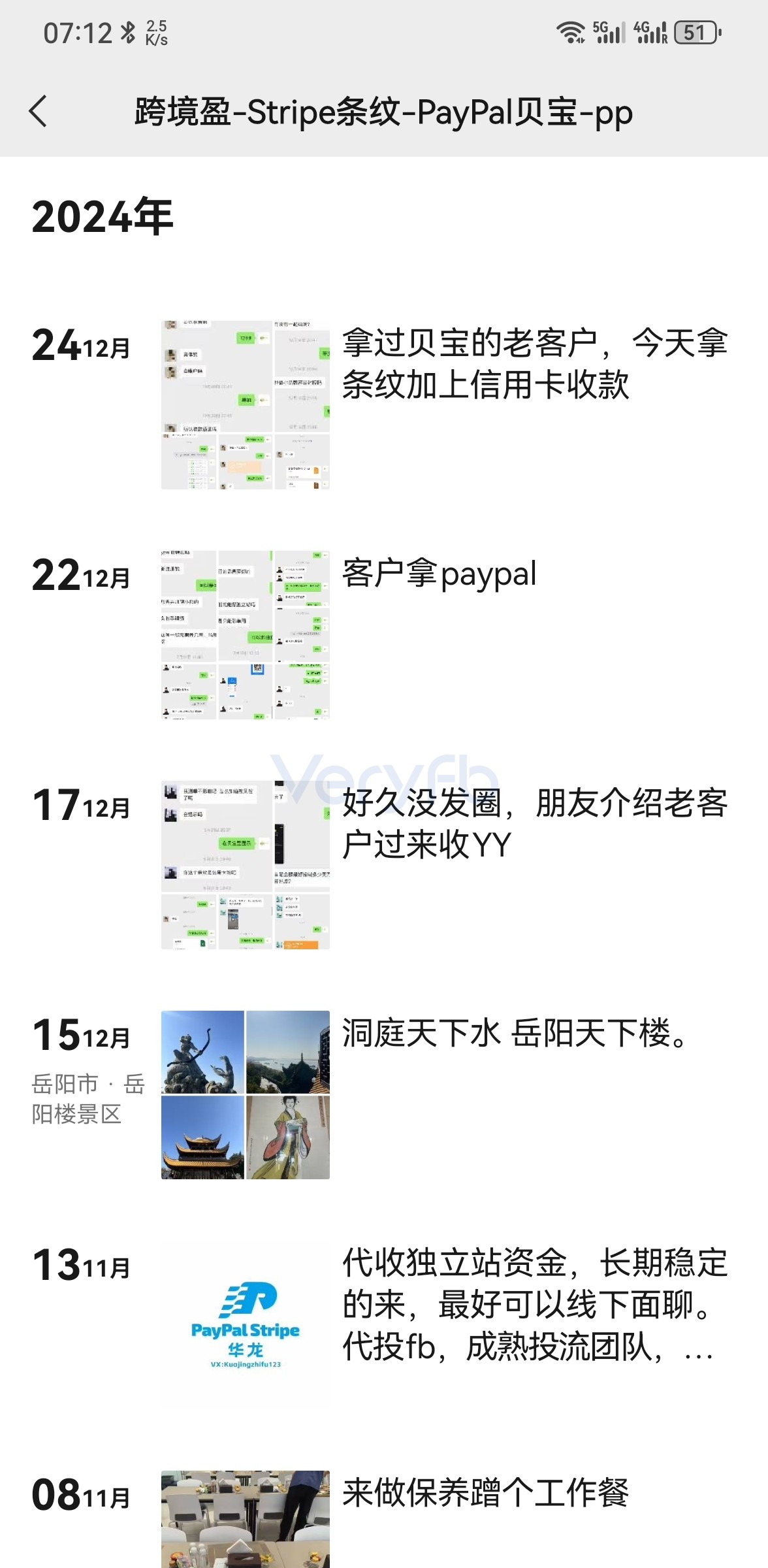Open the November 8 工作餐 photo post
This screenshot has height=1568, width=768.
[246, 1519]
